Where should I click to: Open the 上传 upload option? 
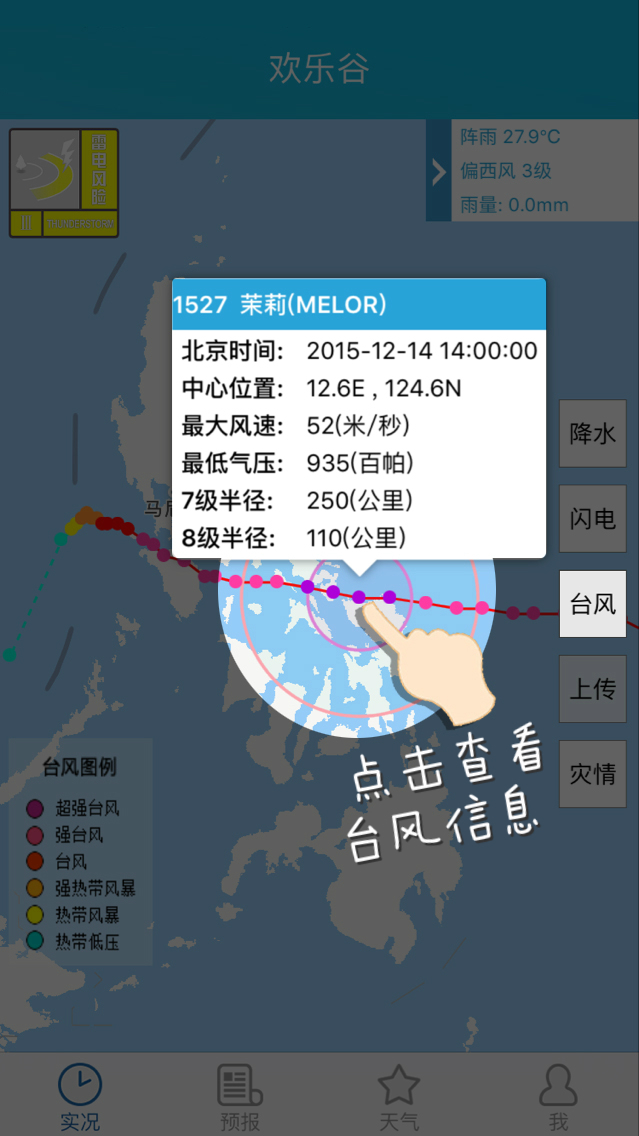(x=592, y=689)
